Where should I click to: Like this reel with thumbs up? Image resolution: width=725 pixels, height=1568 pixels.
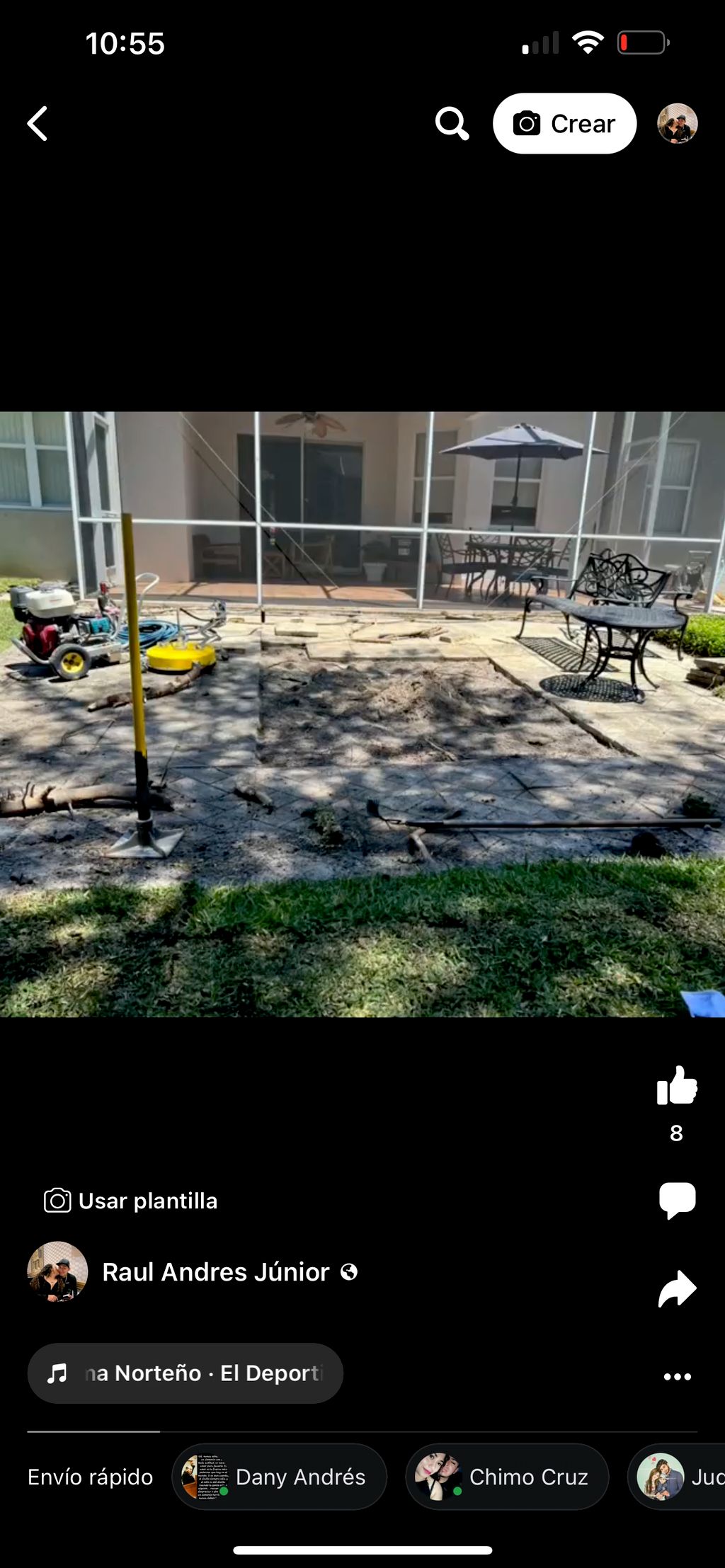tap(676, 1085)
